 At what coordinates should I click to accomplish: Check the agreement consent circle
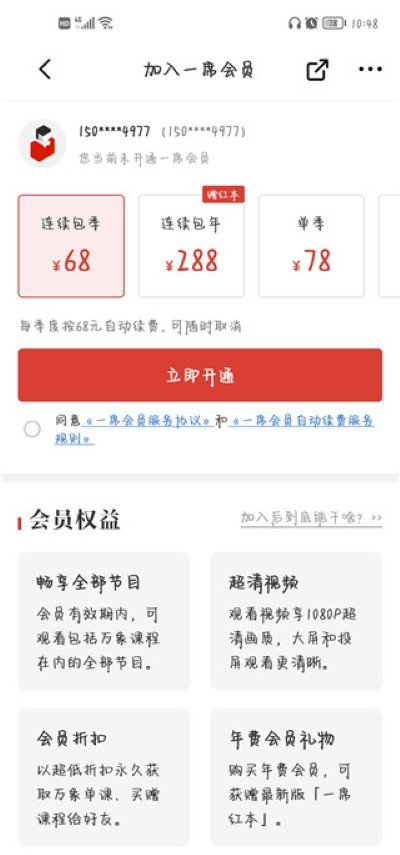[32, 429]
